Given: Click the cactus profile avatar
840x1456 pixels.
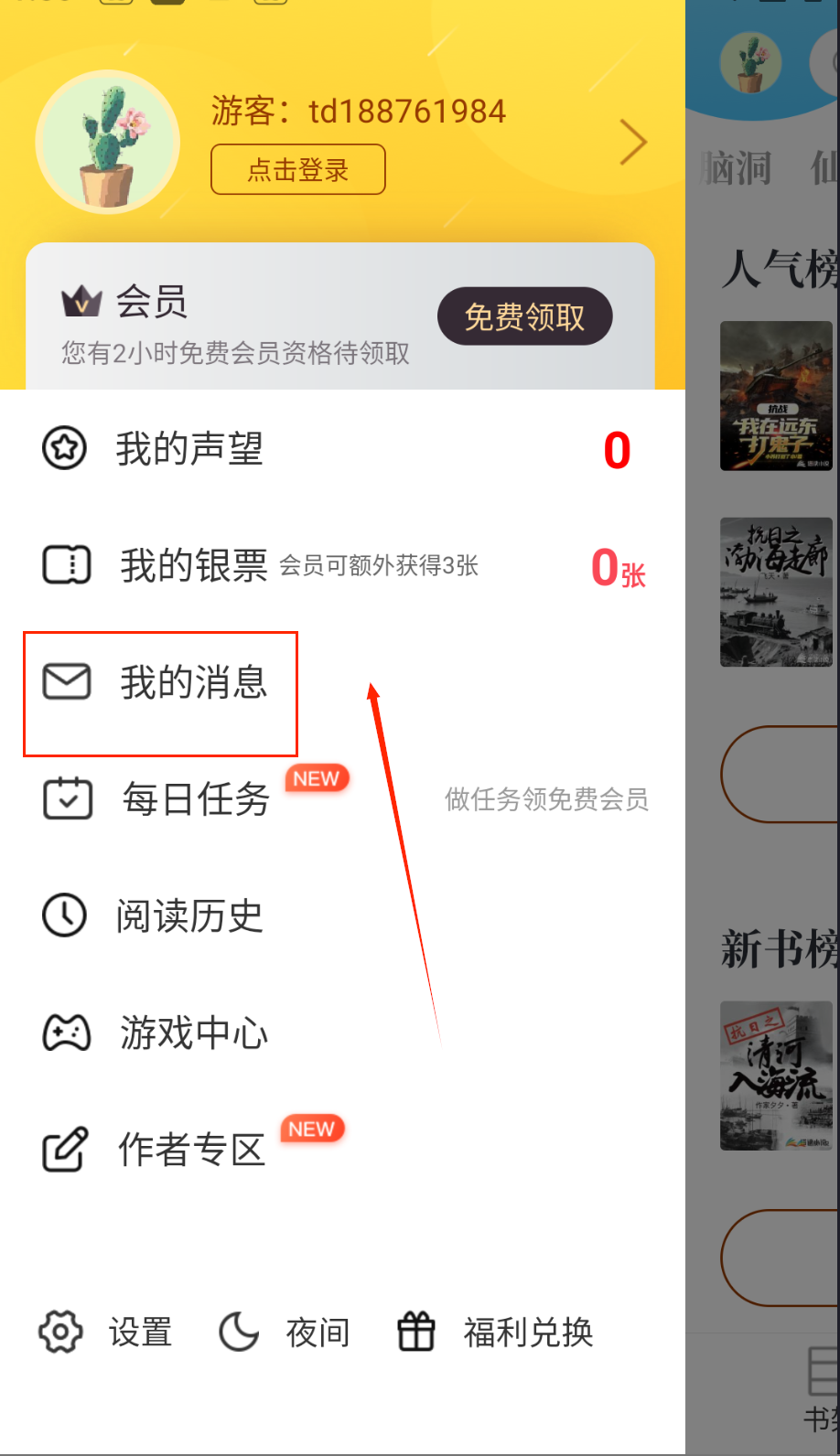Looking at the screenshot, I should 107,142.
